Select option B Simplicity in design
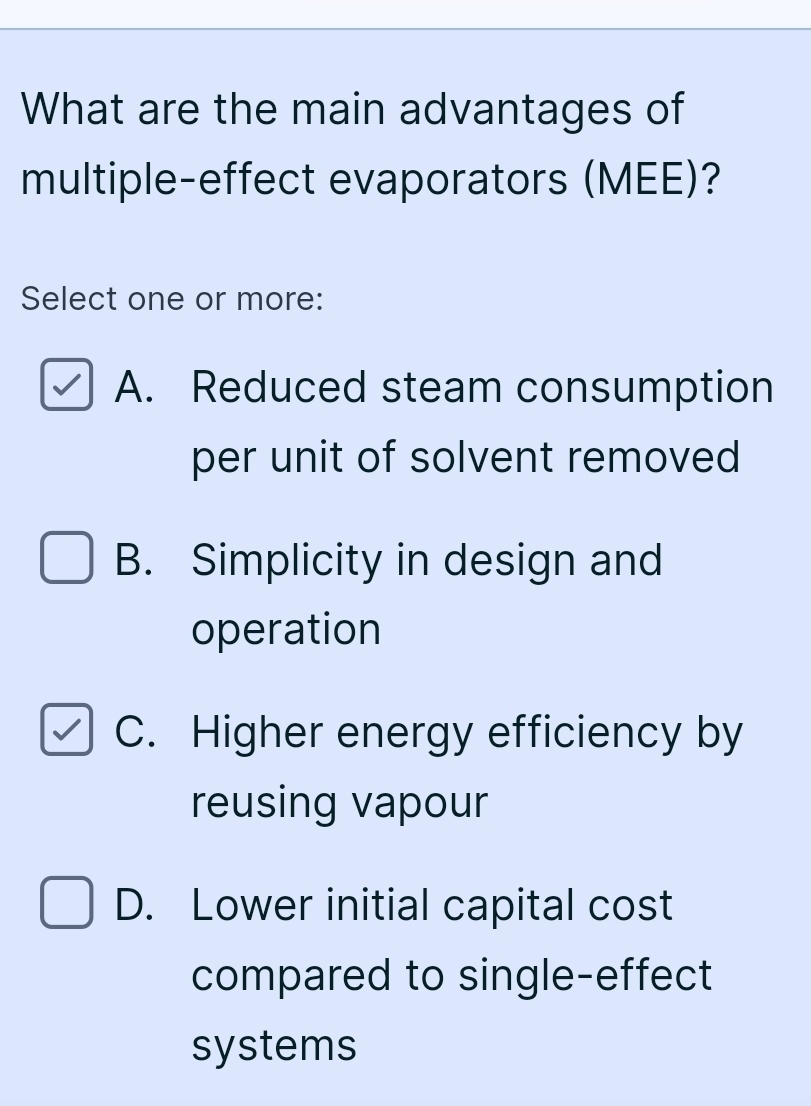Viewport: 811px width, 1106px height. point(66,559)
